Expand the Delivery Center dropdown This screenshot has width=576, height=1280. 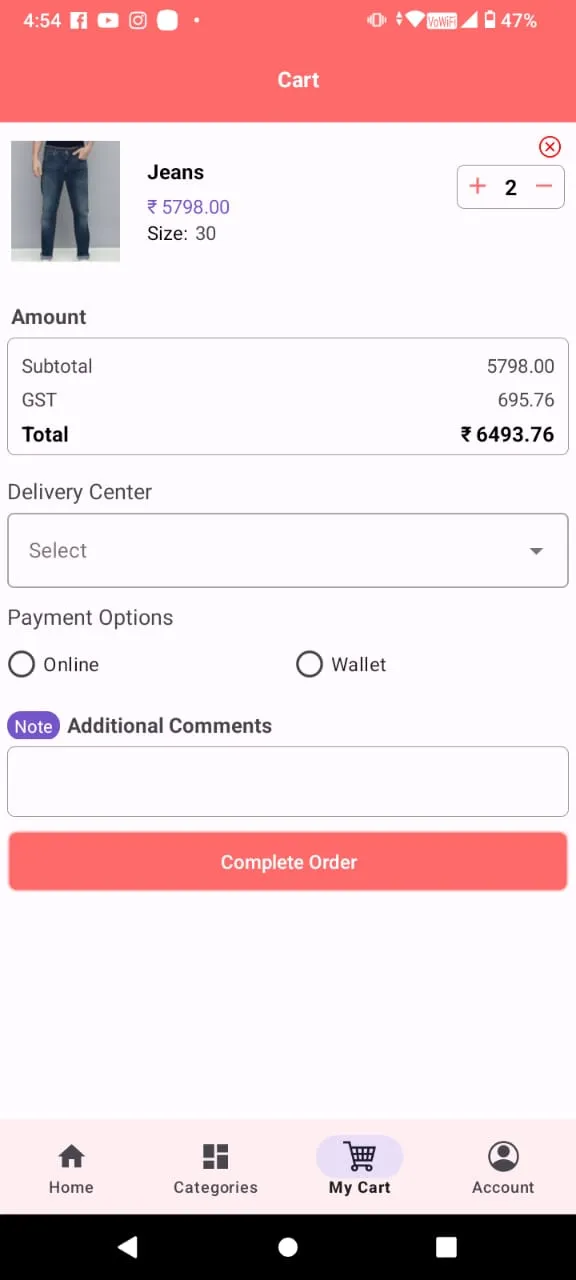pos(288,550)
